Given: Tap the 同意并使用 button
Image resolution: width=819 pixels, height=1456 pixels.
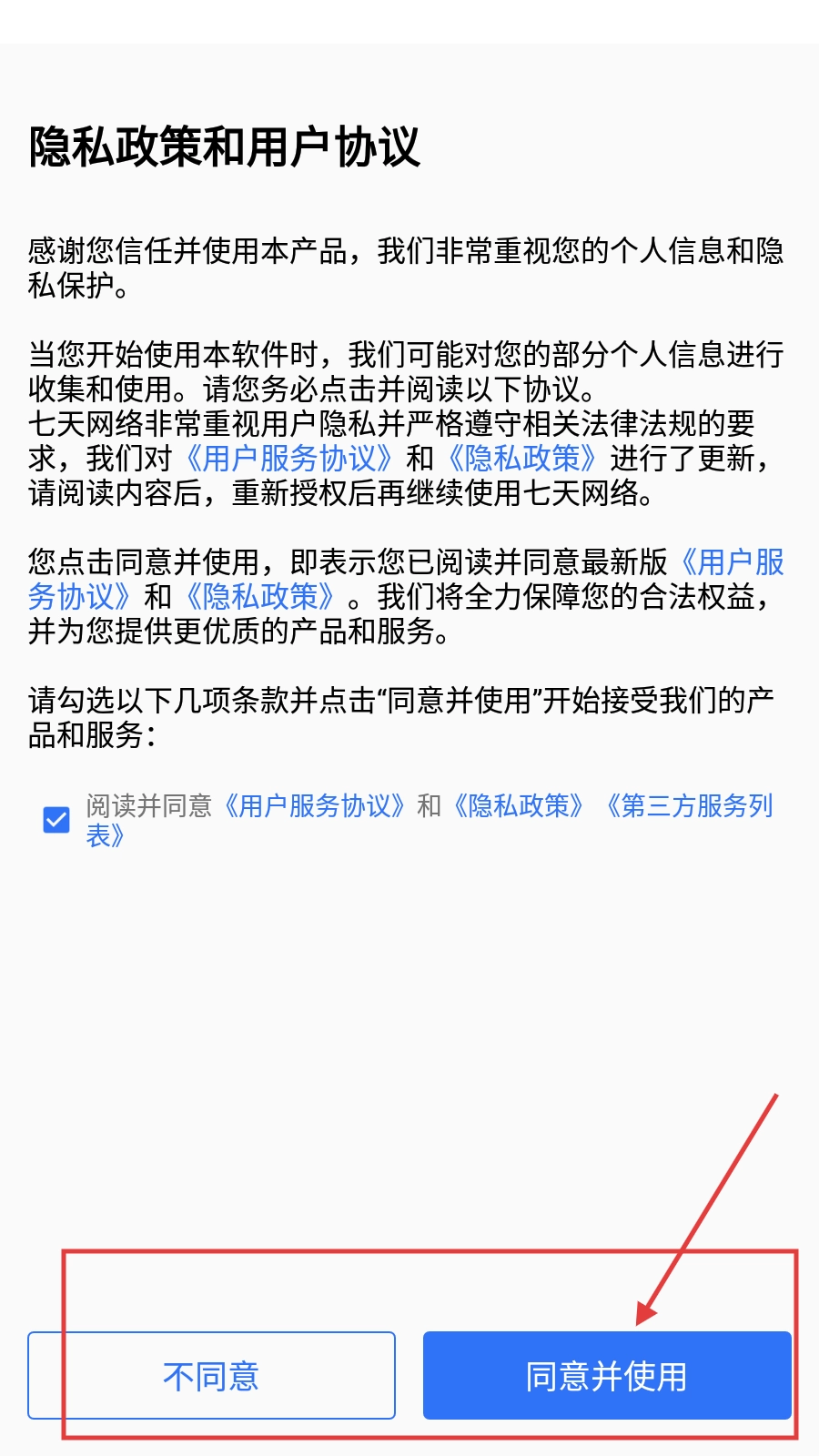Looking at the screenshot, I should [x=607, y=1375].
